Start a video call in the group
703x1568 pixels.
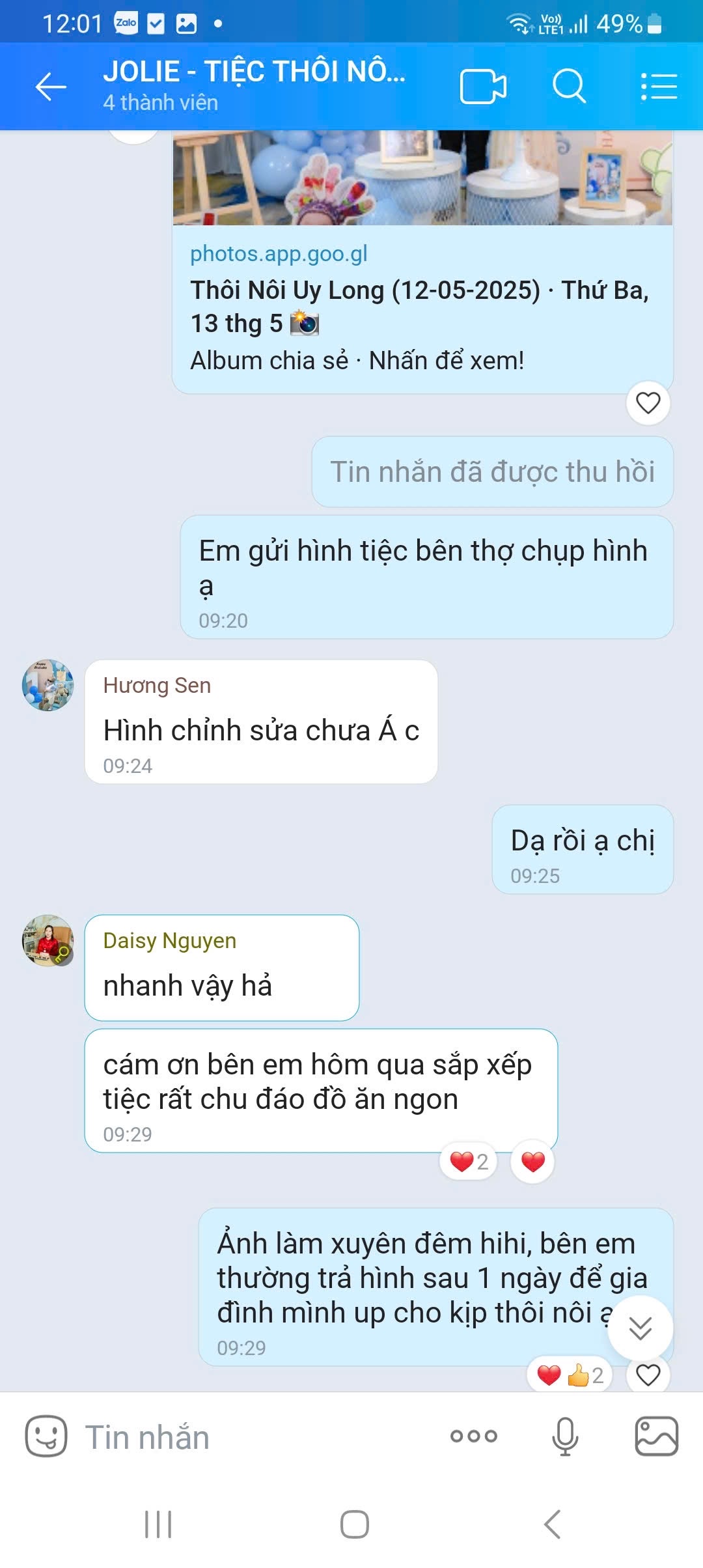point(482,87)
